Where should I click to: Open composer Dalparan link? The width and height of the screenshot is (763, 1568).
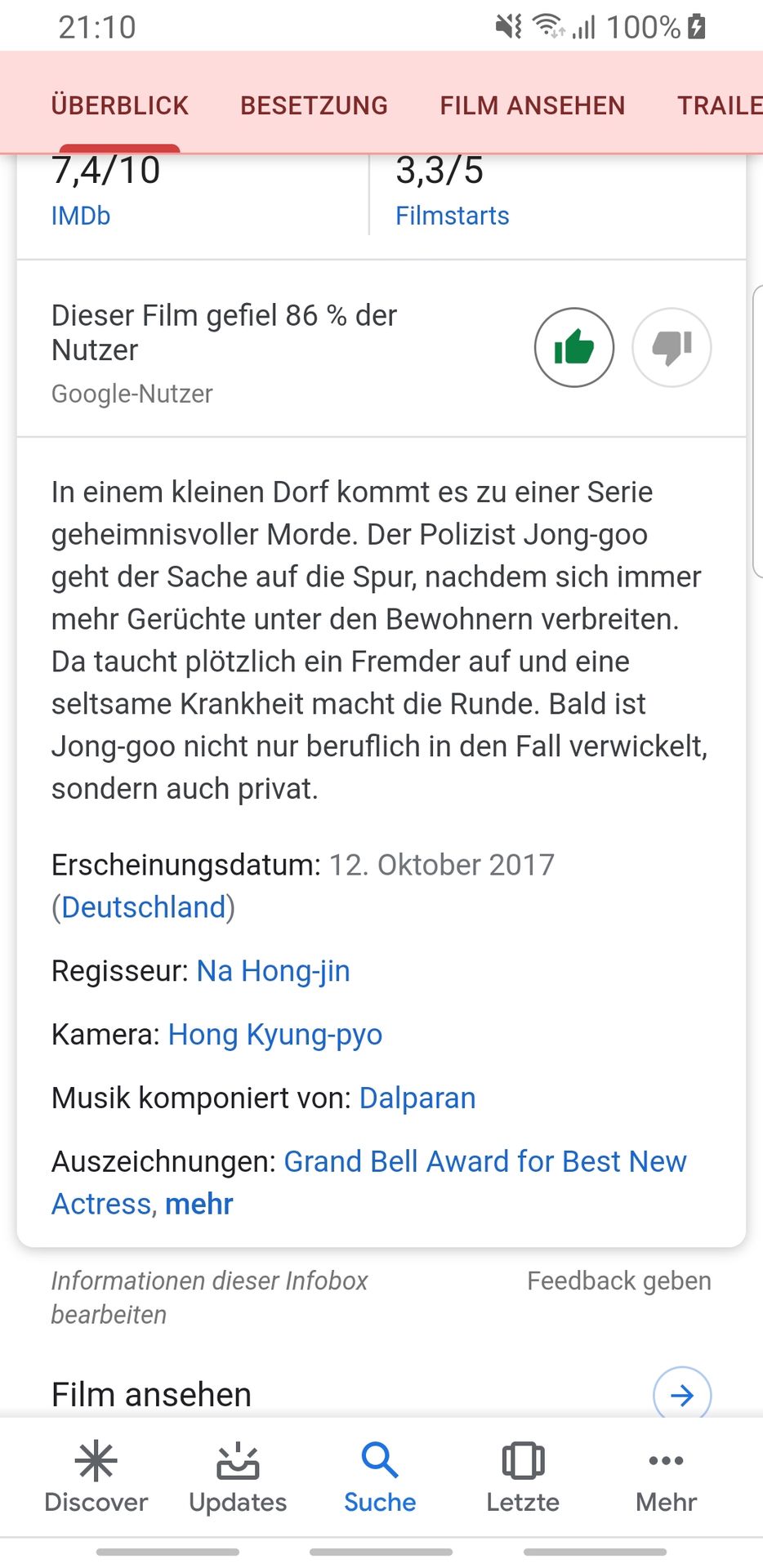click(417, 1098)
